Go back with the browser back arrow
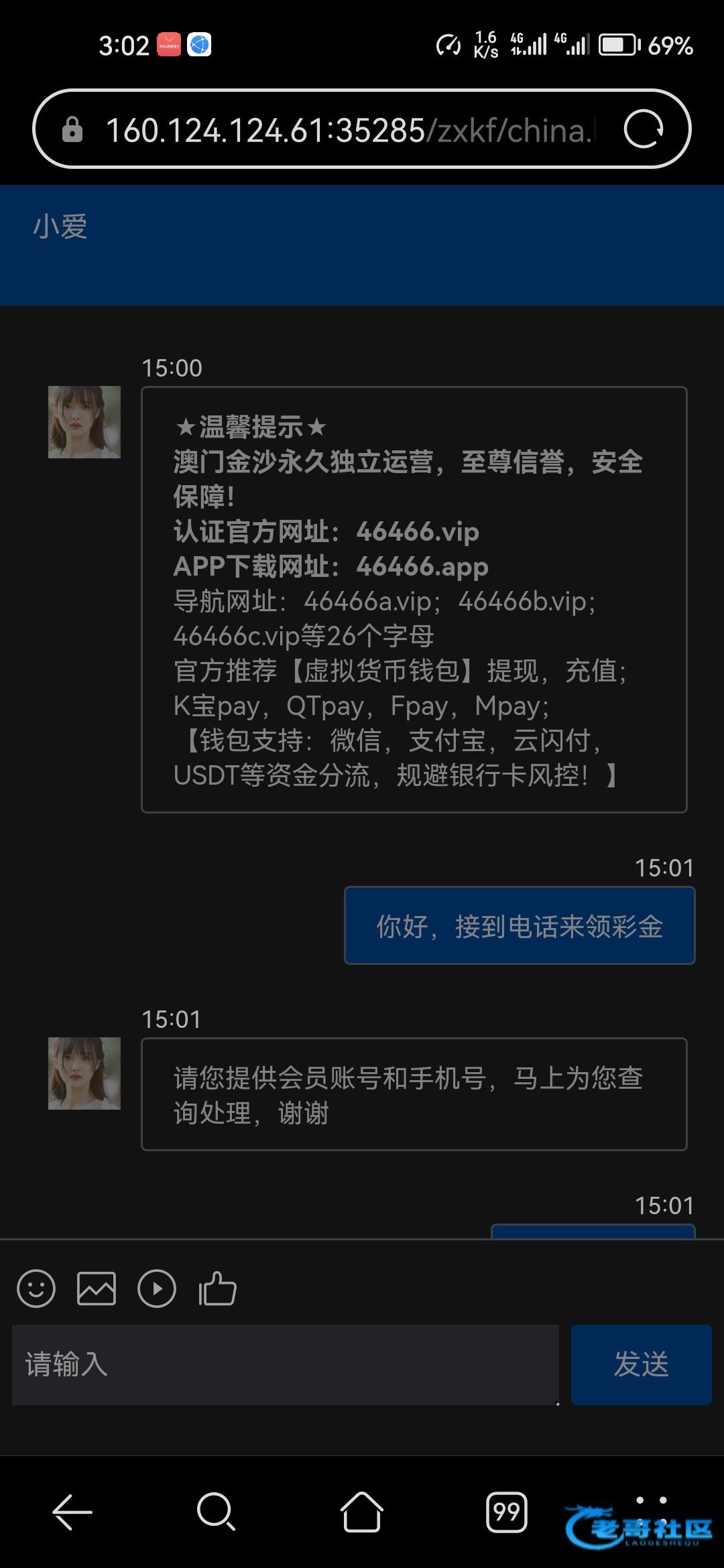 (x=72, y=1512)
